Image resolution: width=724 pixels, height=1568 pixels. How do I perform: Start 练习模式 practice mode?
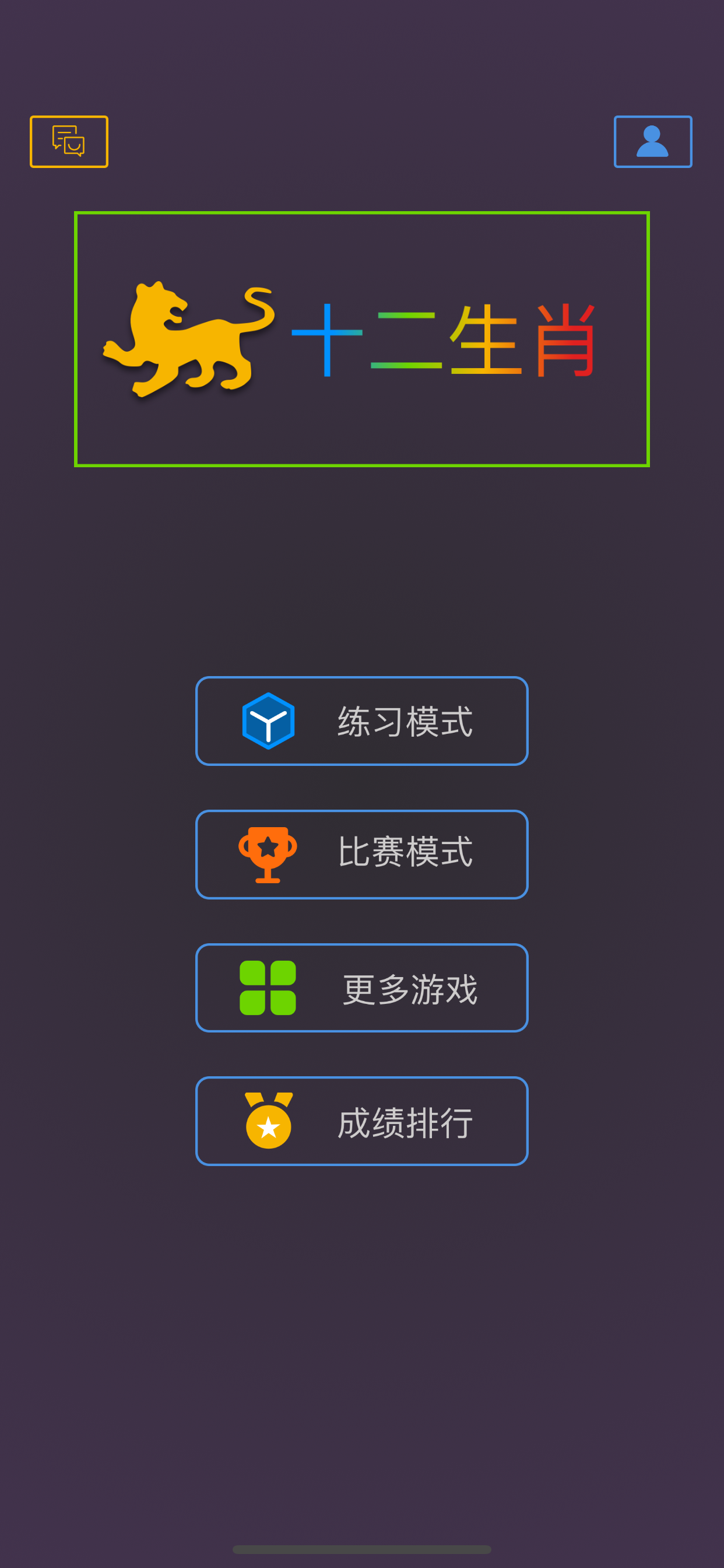[x=361, y=720]
